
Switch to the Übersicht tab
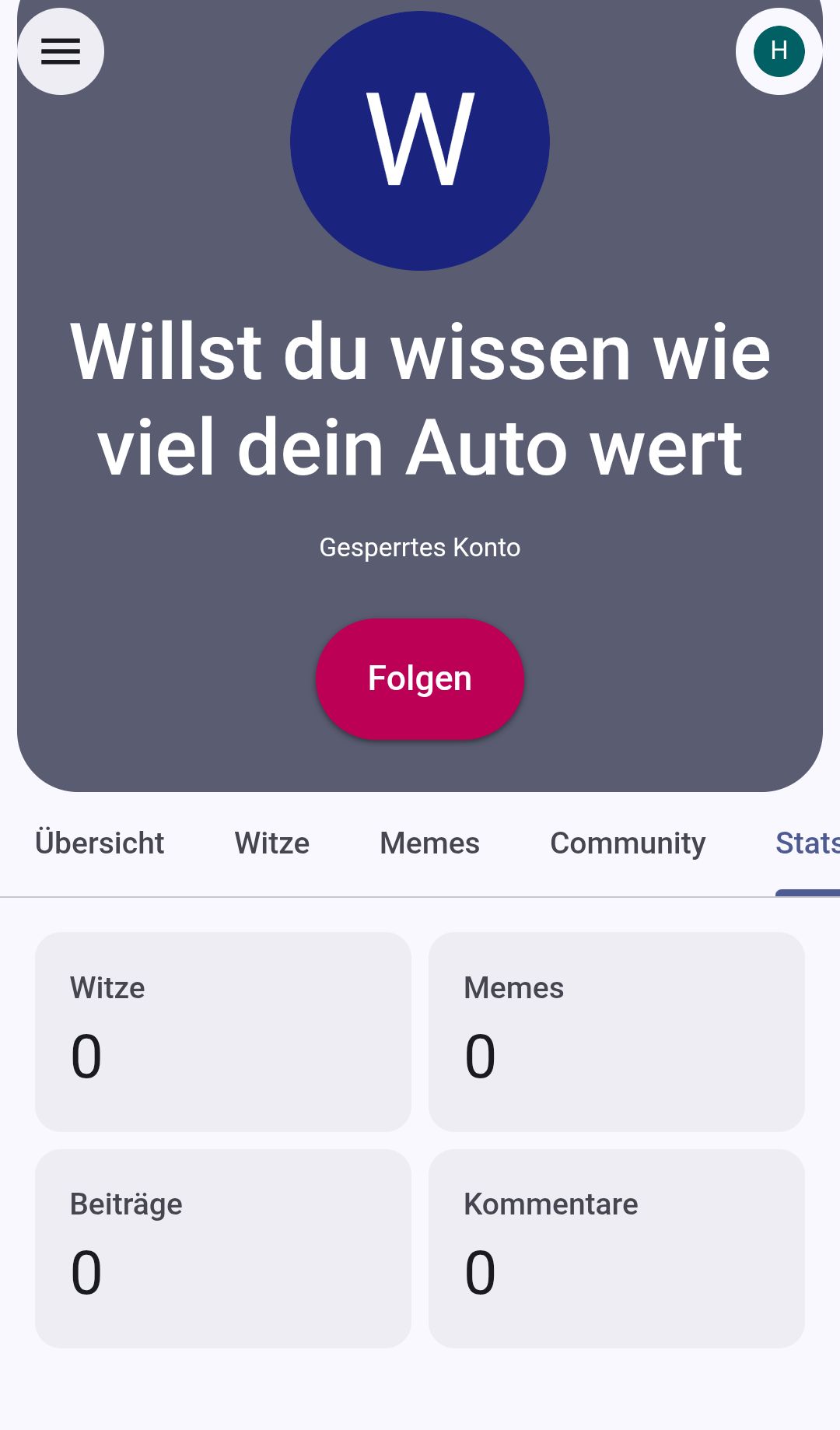[100, 843]
